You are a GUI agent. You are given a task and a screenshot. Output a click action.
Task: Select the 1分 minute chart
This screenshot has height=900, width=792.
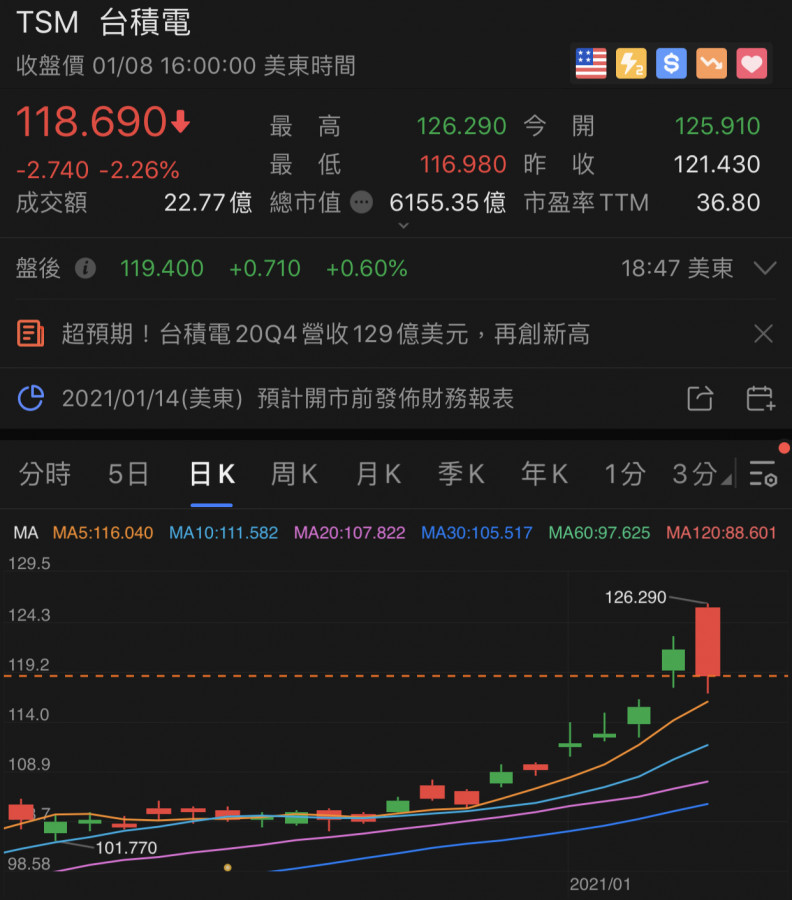pos(625,474)
